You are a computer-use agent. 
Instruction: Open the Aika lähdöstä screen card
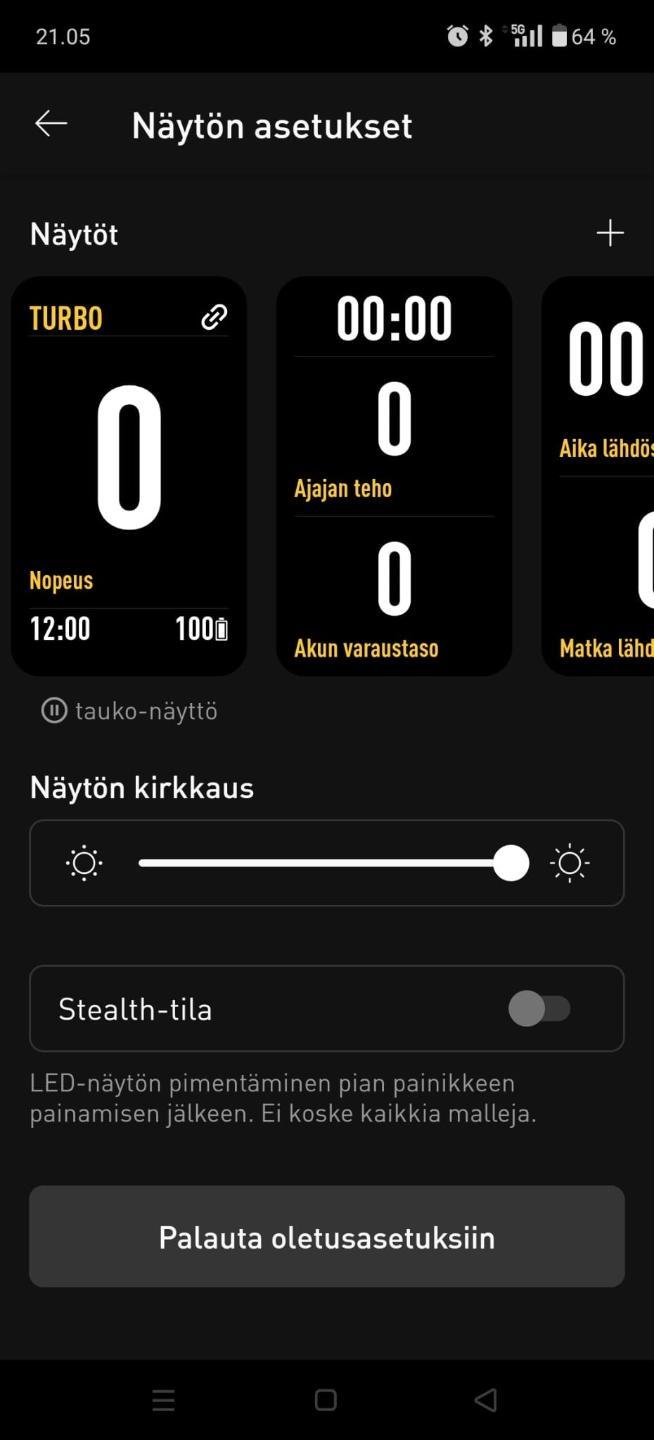(598, 476)
